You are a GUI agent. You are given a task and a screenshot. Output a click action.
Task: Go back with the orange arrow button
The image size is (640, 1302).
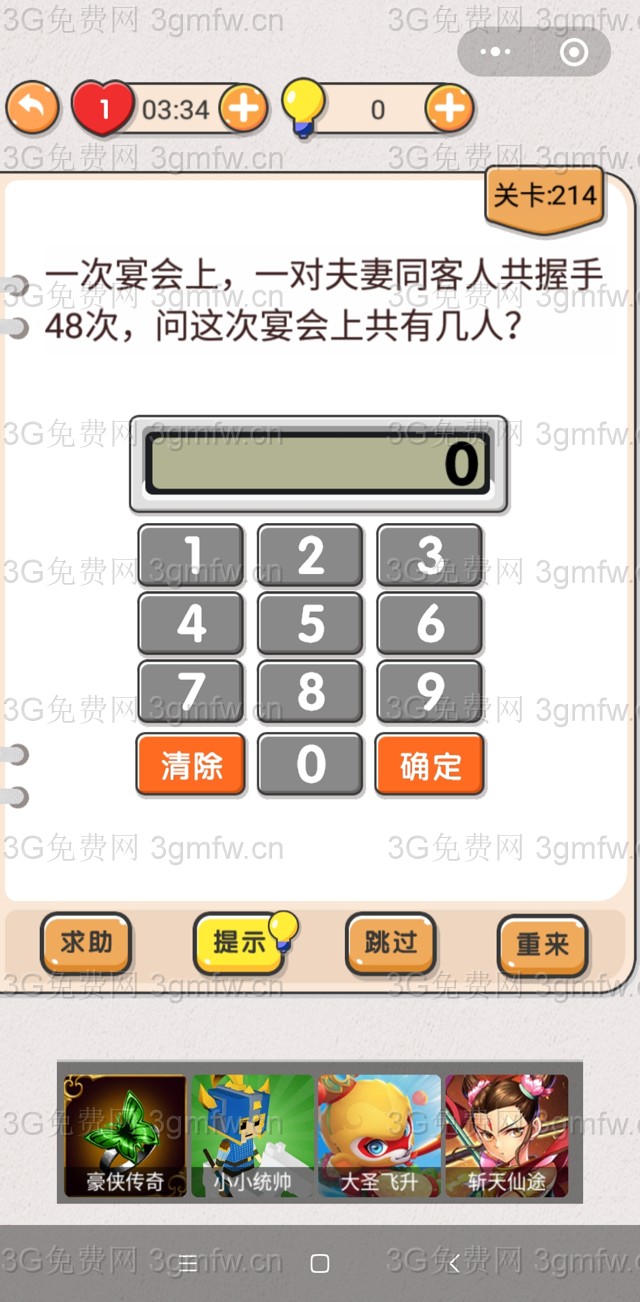click(x=33, y=108)
